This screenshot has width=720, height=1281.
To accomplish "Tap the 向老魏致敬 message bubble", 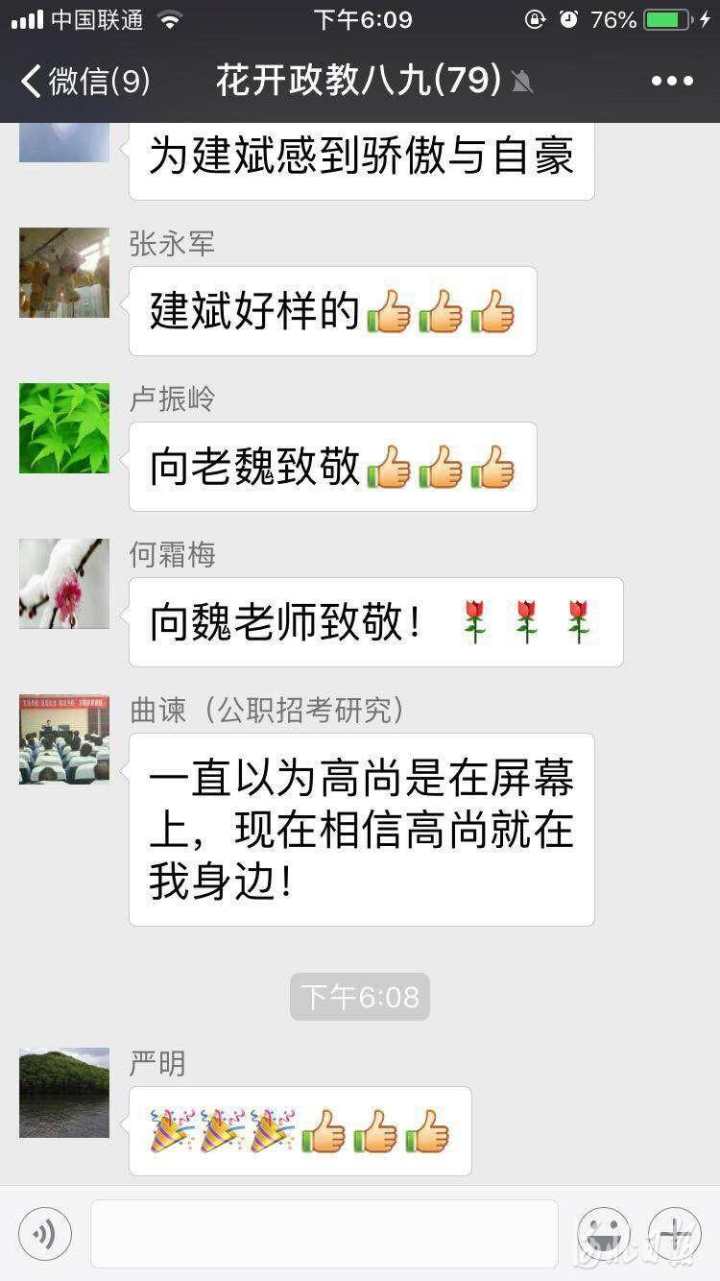I will click(x=331, y=466).
